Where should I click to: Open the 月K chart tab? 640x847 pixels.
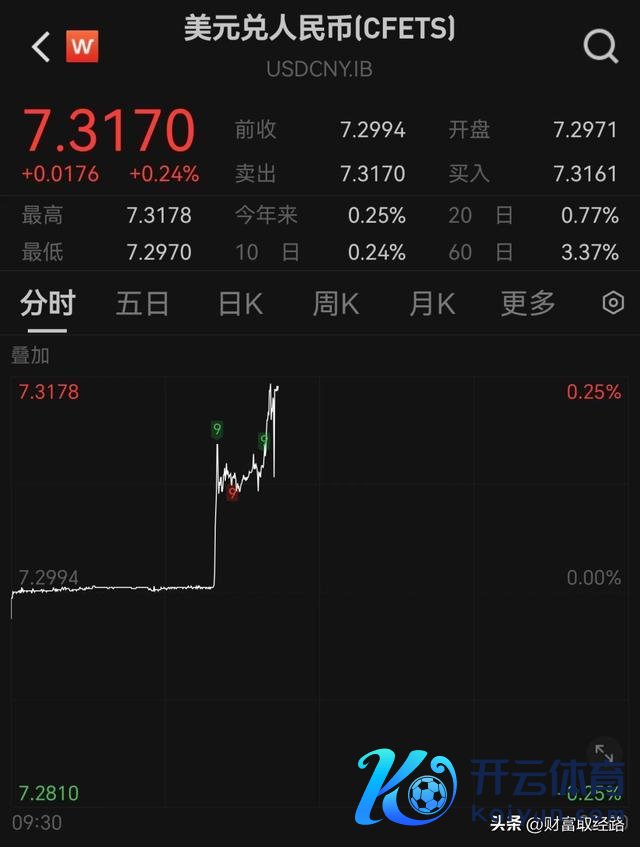431,303
